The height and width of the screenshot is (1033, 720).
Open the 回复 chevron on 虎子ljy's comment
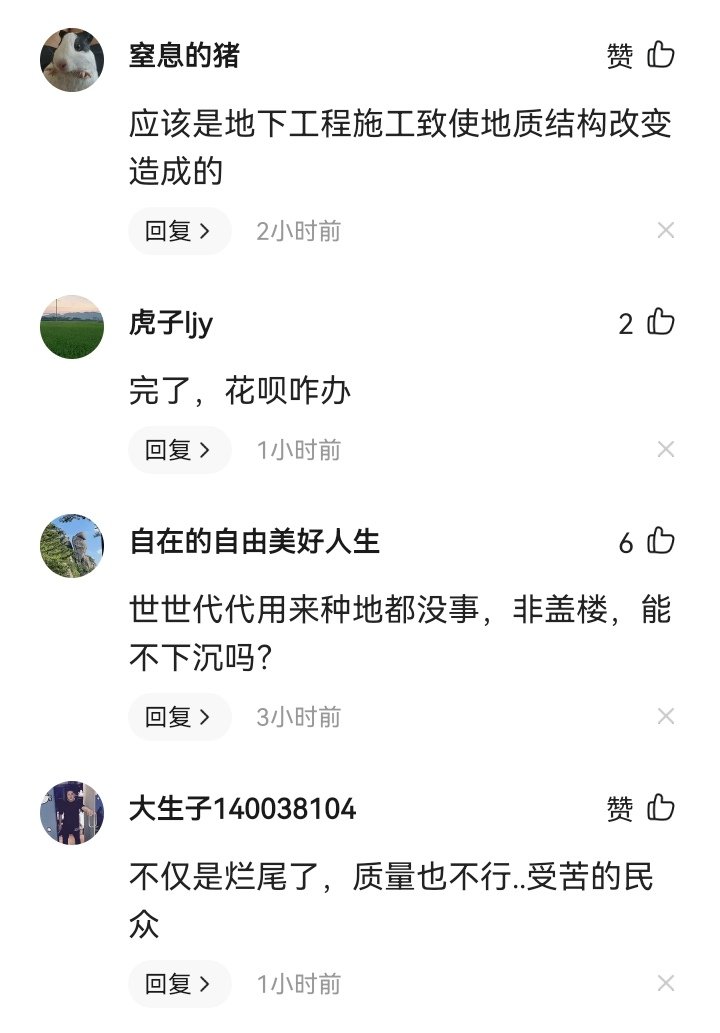point(178,449)
